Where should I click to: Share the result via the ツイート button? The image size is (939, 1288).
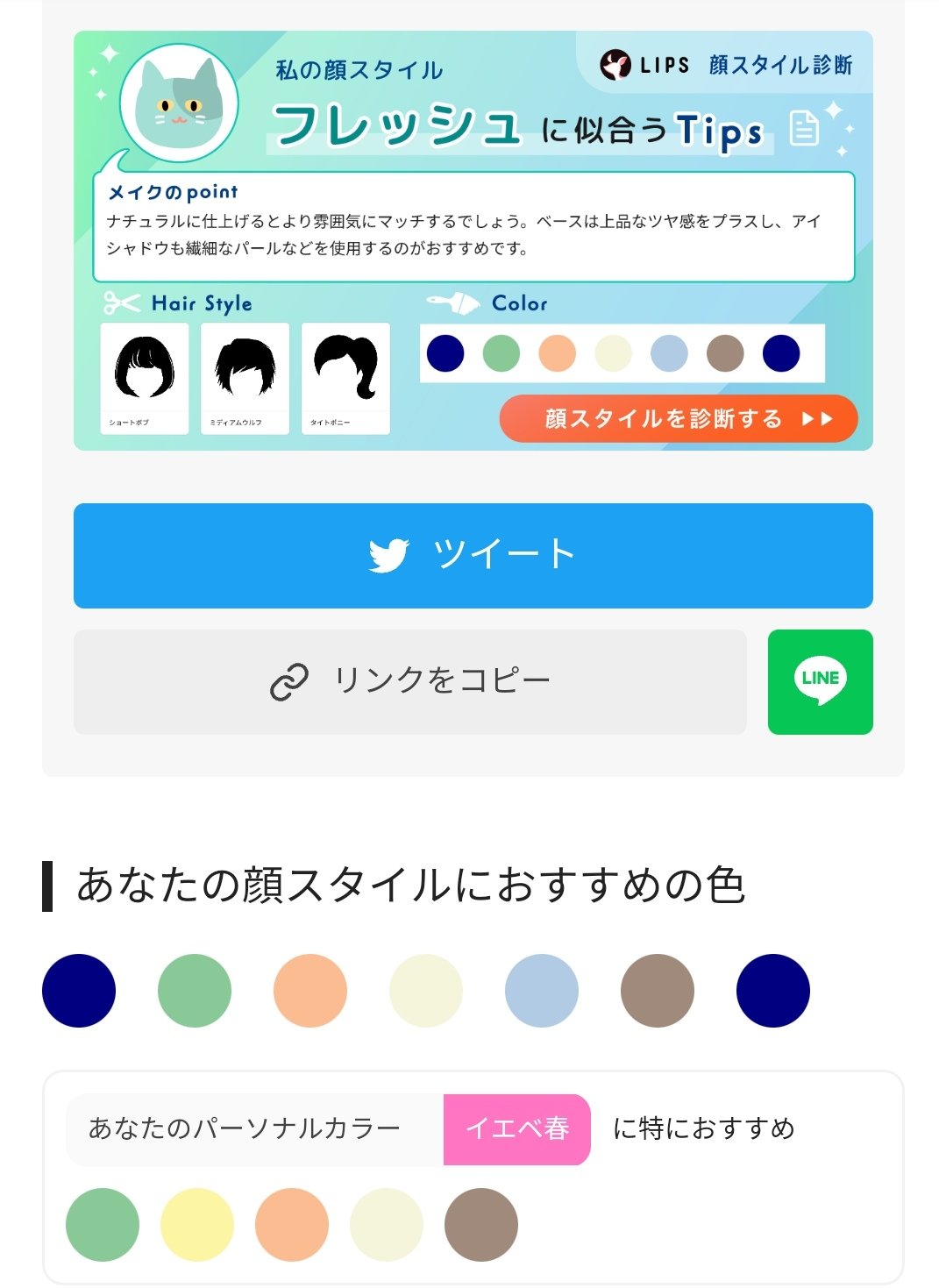coord(473,556)
